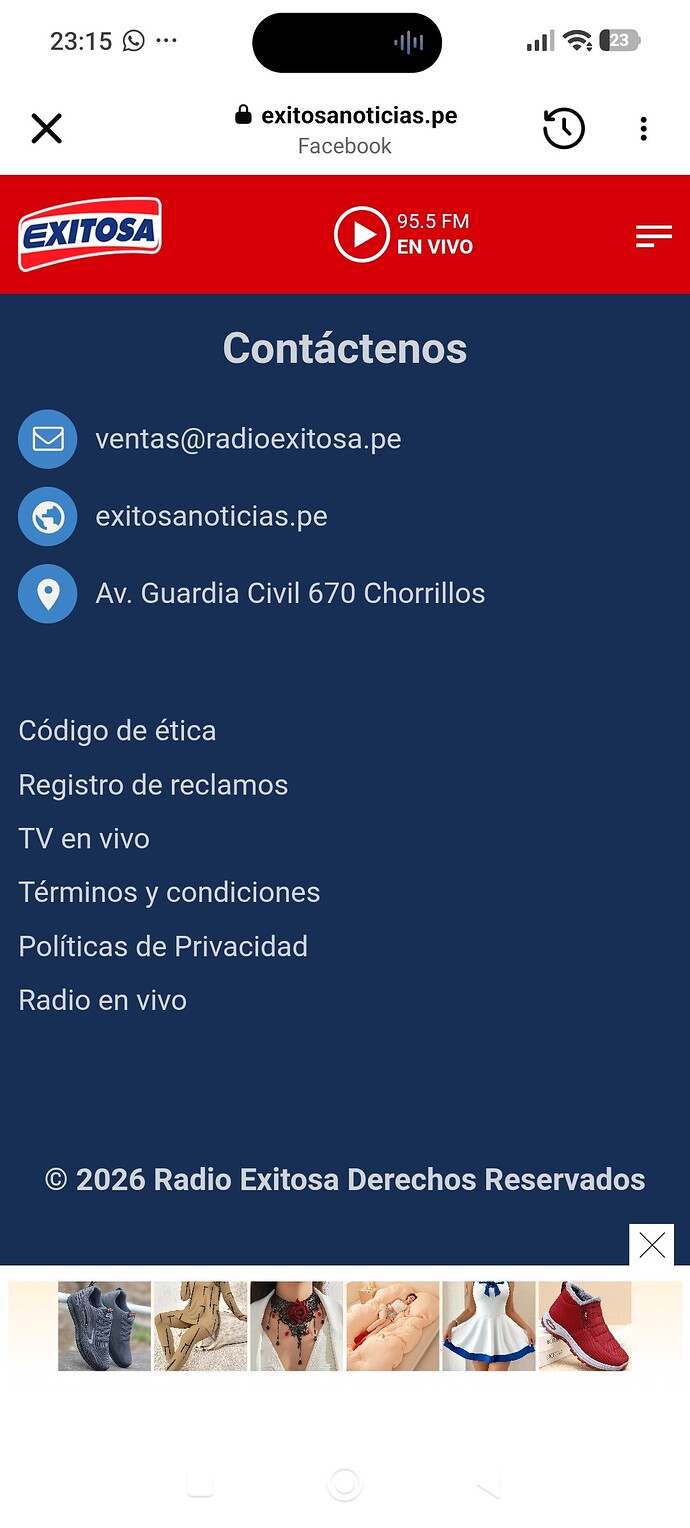Read Términos y condiciones
The height and width of the screenshot is (1528, 690).
pos(169,892)
